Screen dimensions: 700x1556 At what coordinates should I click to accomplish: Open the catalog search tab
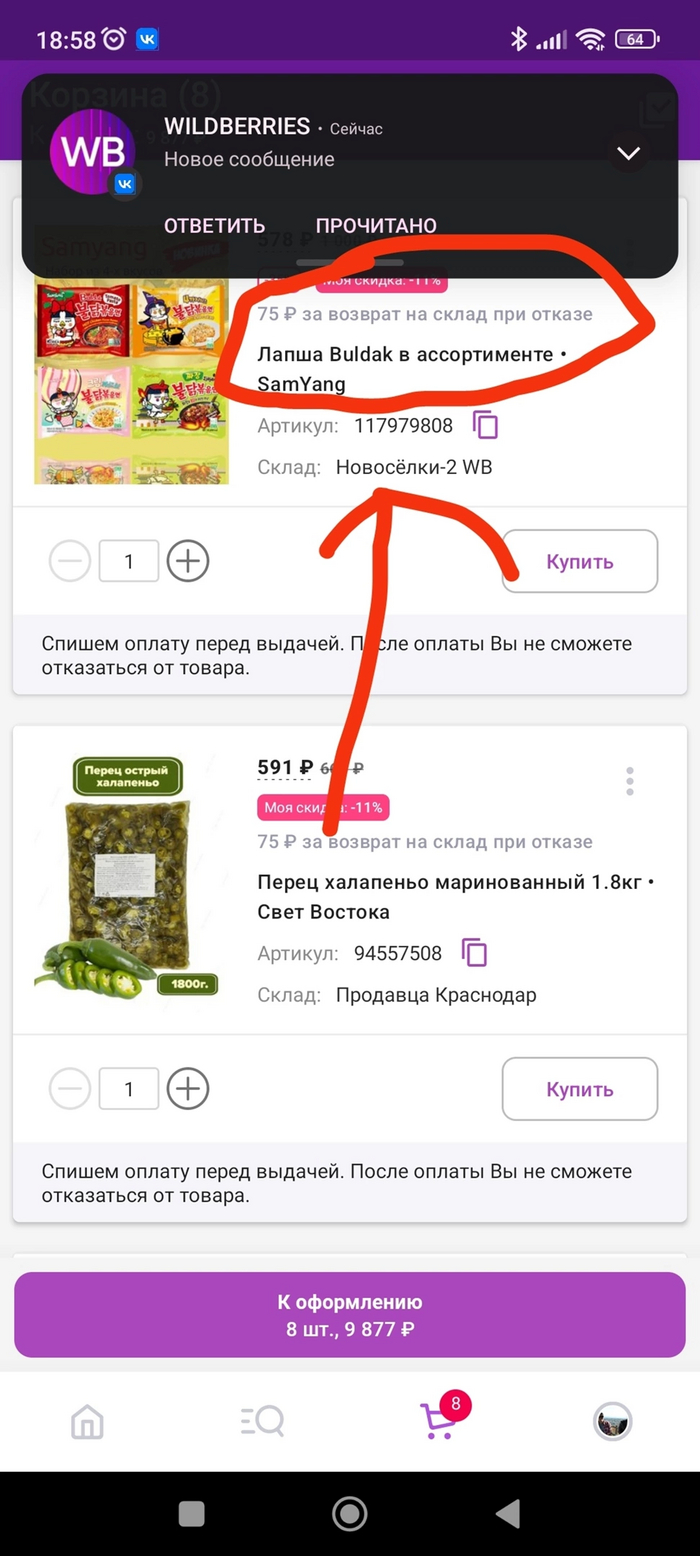(262, 1421)
